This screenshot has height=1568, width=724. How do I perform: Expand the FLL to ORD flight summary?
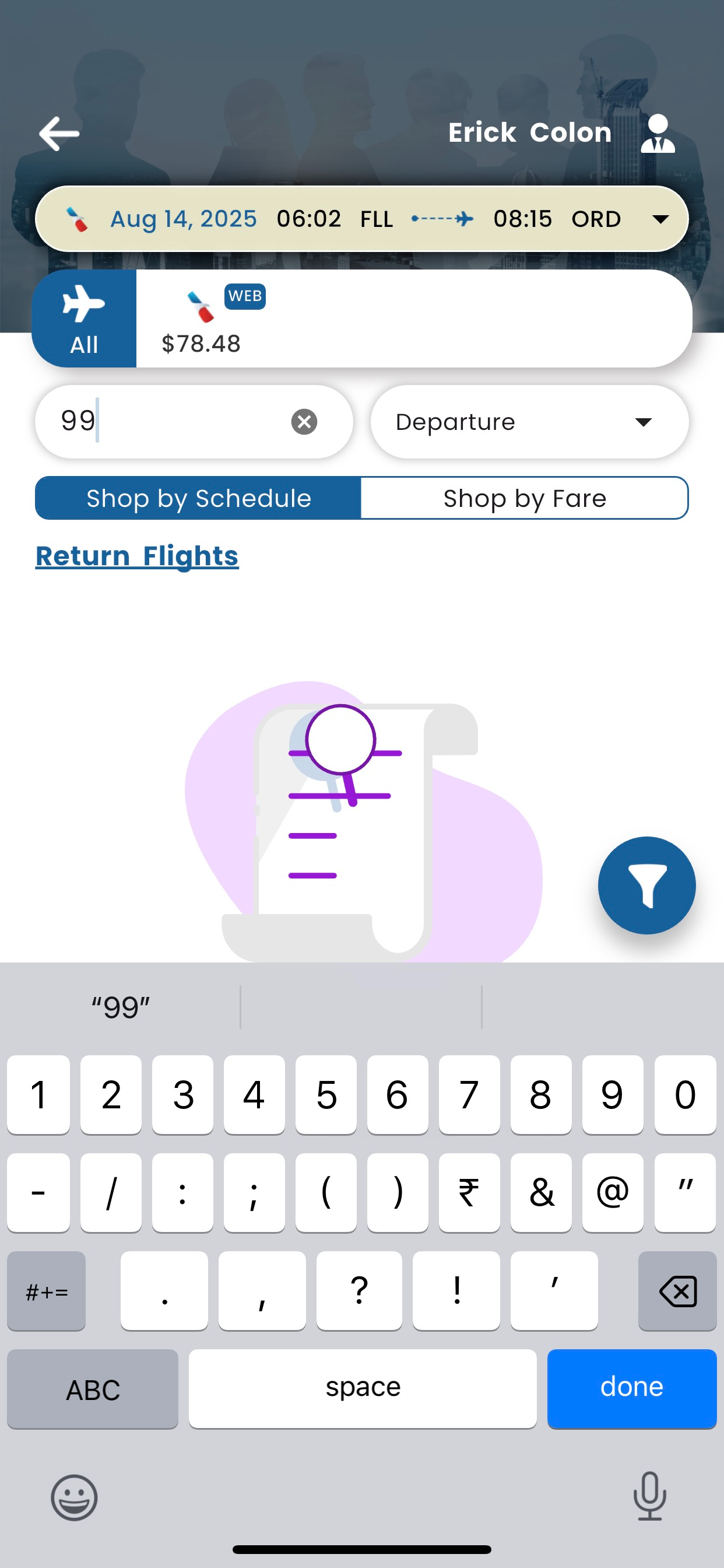362,219
